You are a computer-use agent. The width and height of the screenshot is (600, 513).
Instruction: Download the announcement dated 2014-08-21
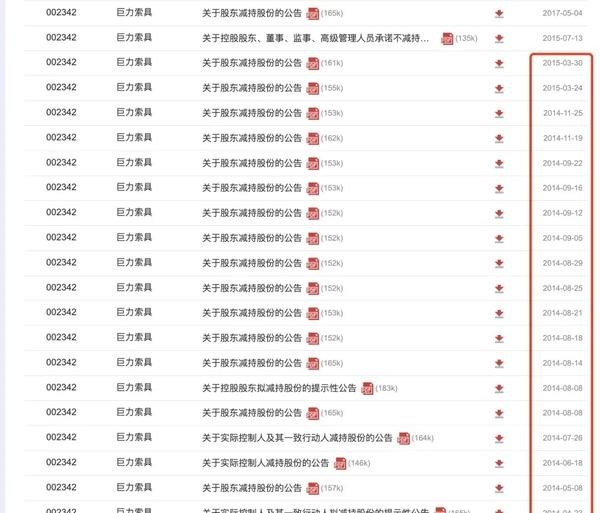coord(499,313)
